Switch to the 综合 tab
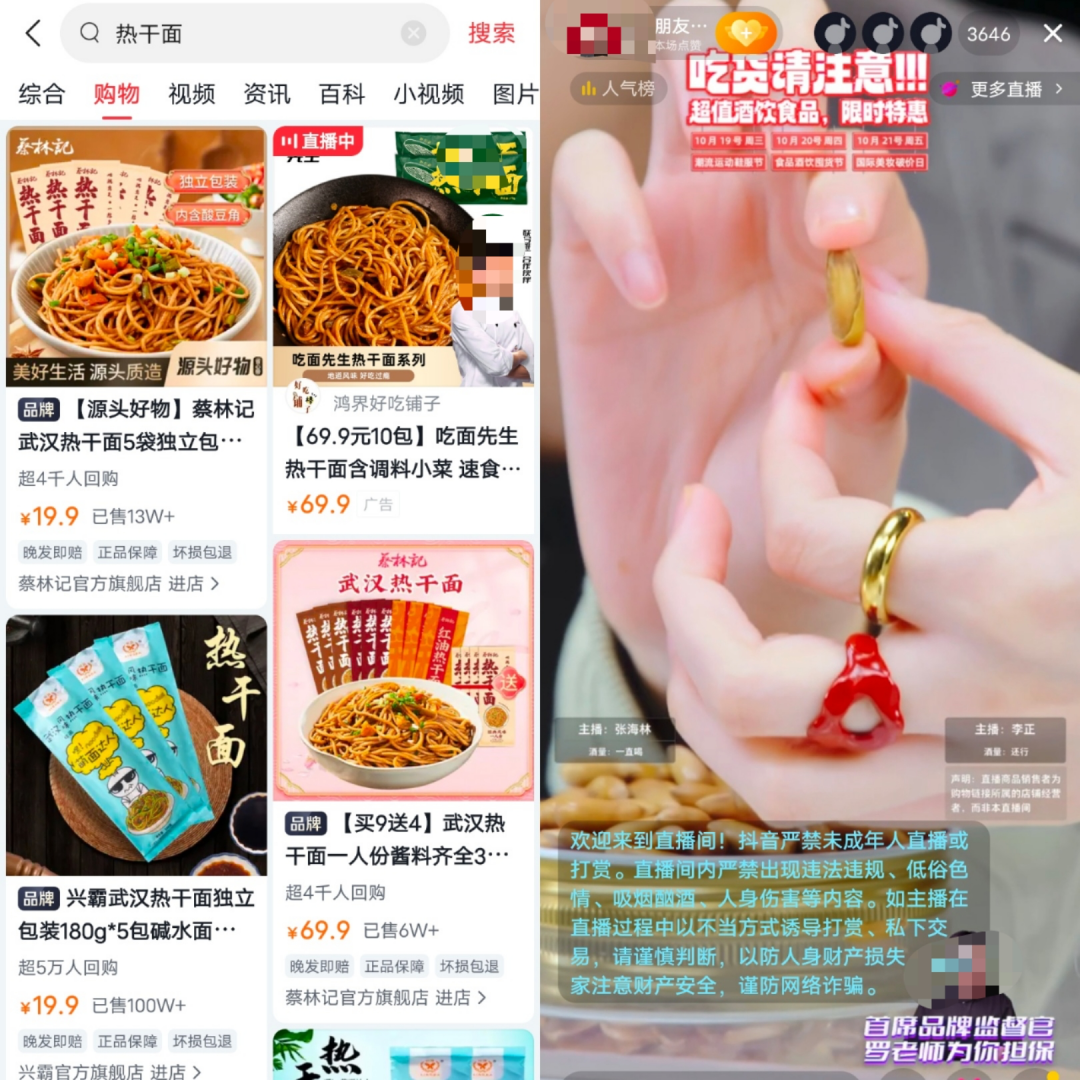Screen dimensions: 1080x1080 pyautogui.click(x=41, y=94)
